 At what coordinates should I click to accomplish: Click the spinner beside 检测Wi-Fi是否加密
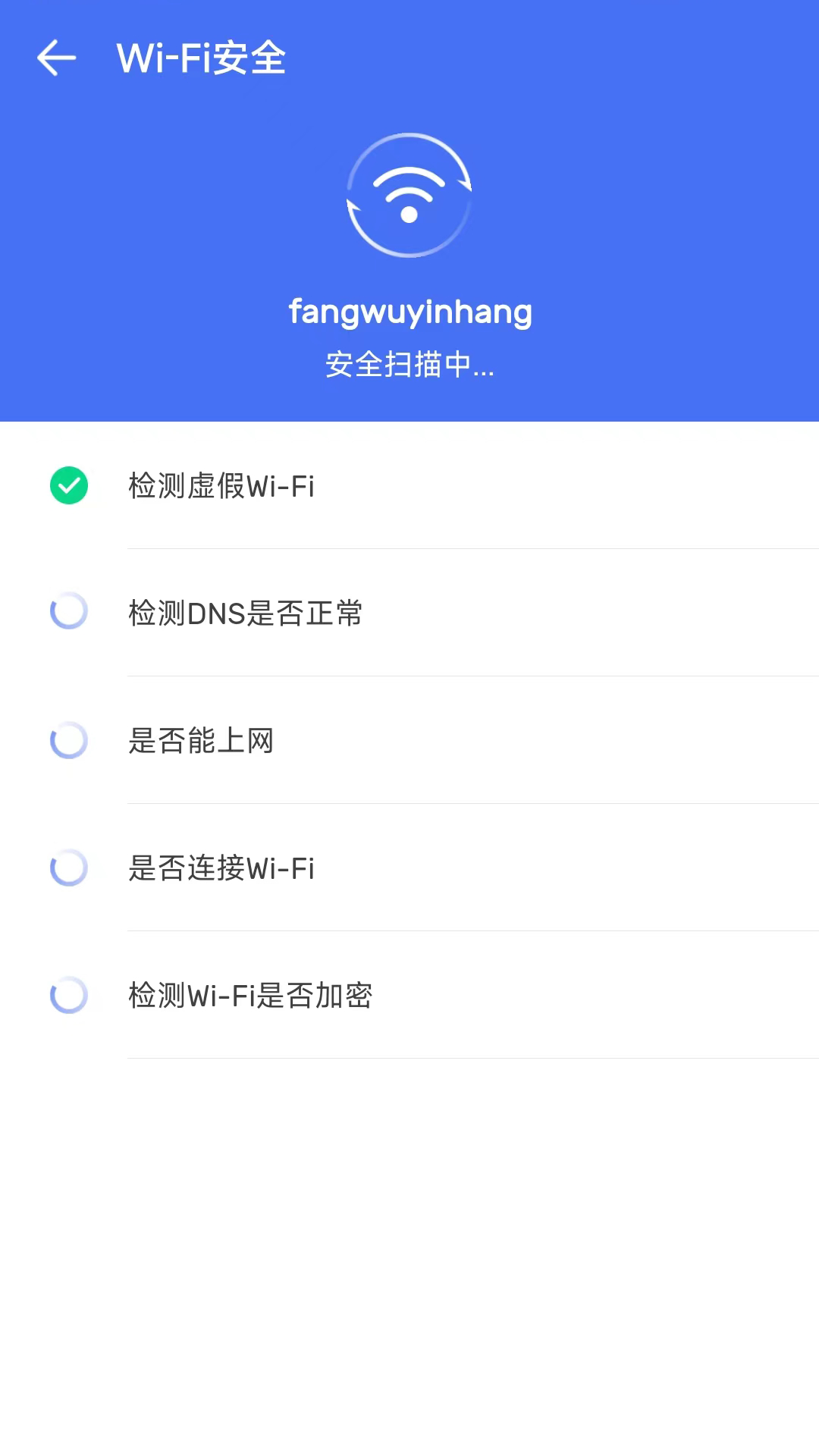point(69,996)
